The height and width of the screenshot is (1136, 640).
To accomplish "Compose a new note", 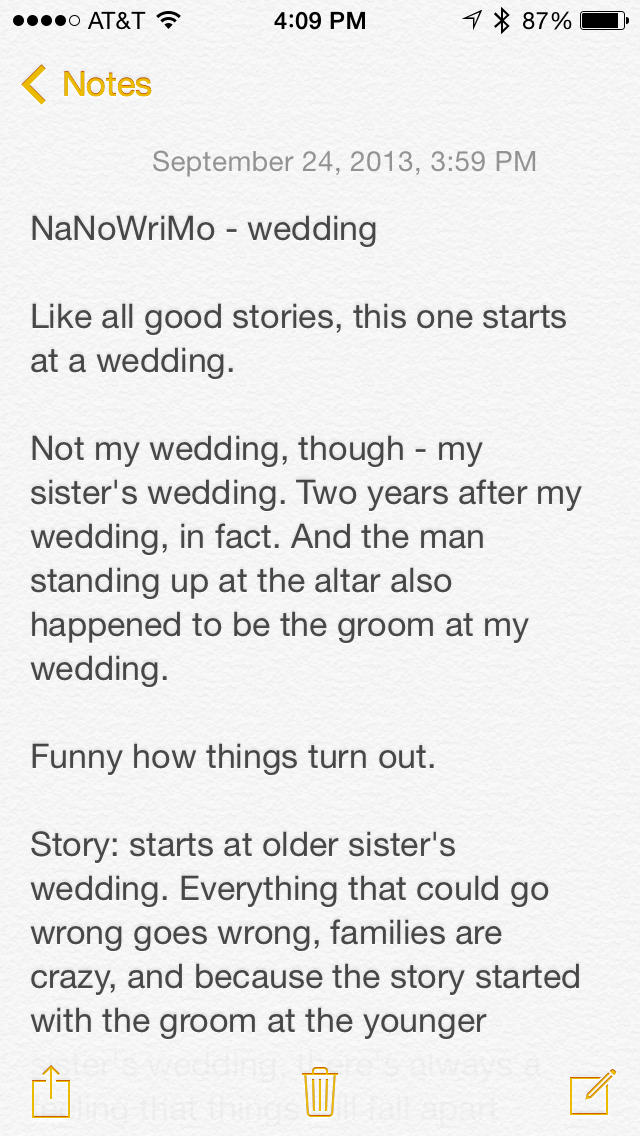I will (x=592, y=1091).
